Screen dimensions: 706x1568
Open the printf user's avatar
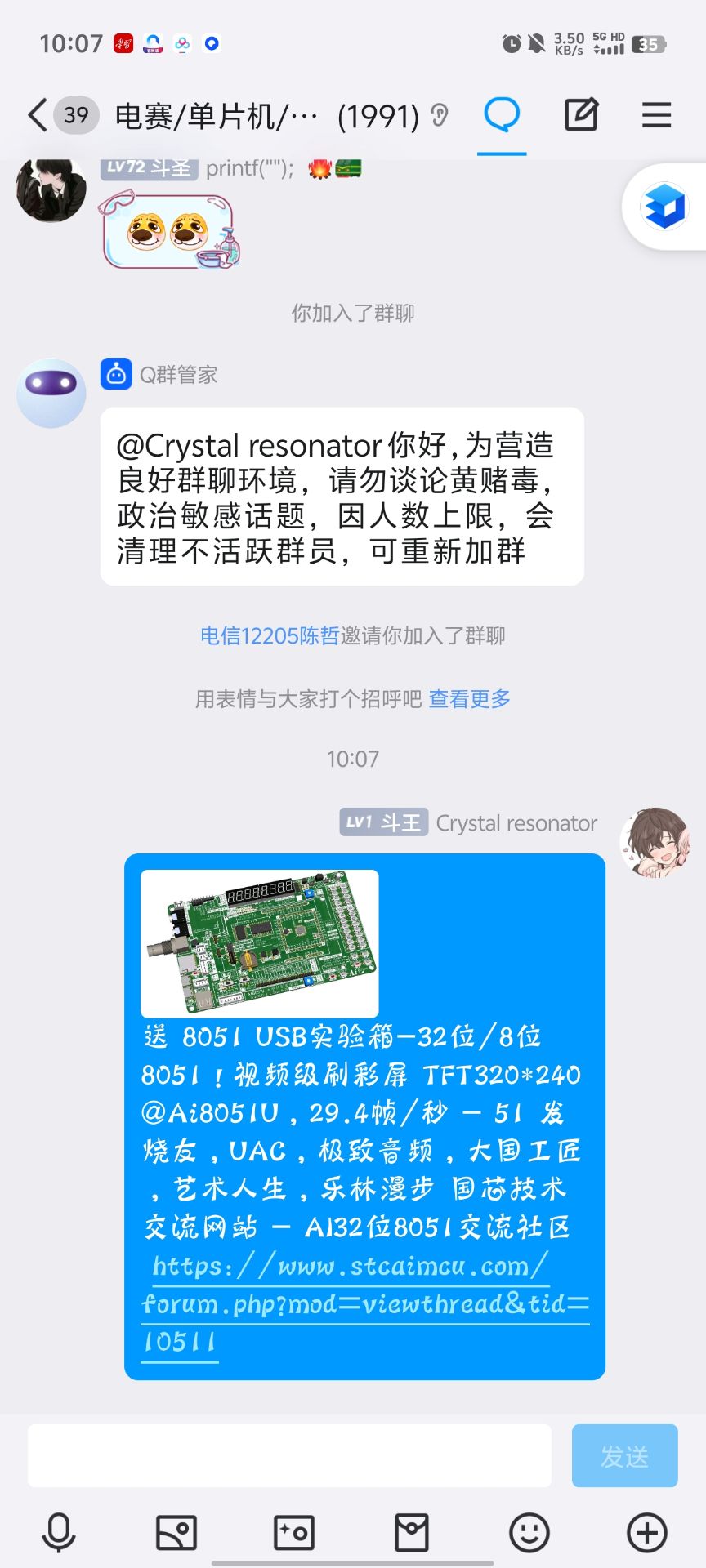click(x=51, y=188)
